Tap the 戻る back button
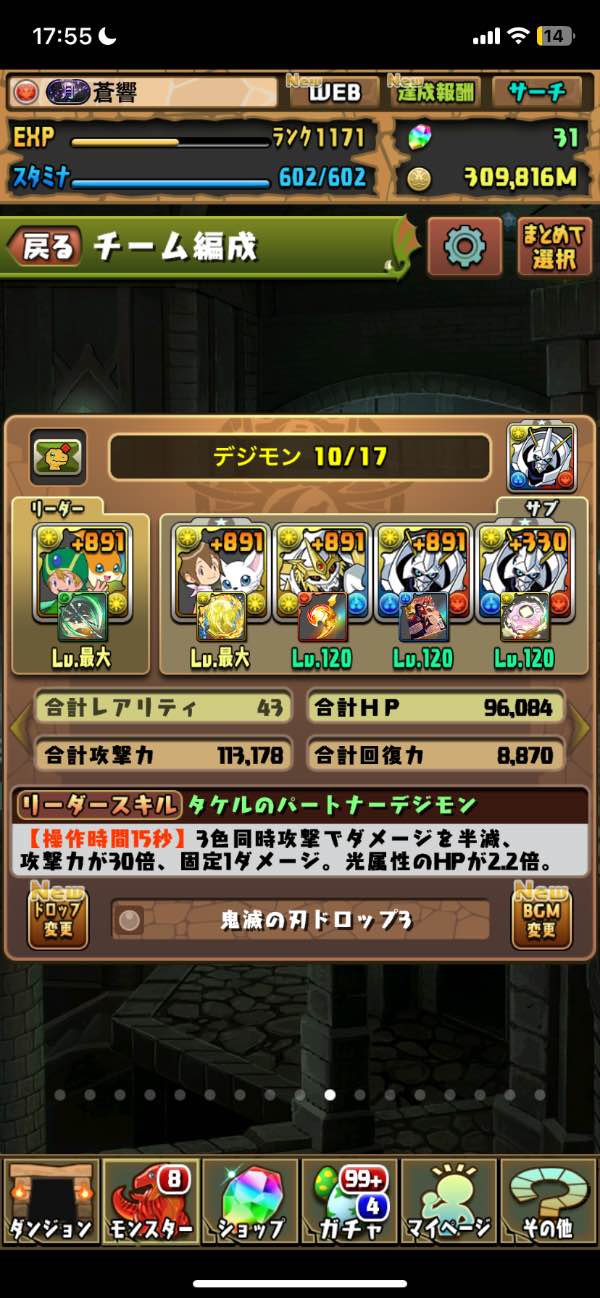 (48, 247)
